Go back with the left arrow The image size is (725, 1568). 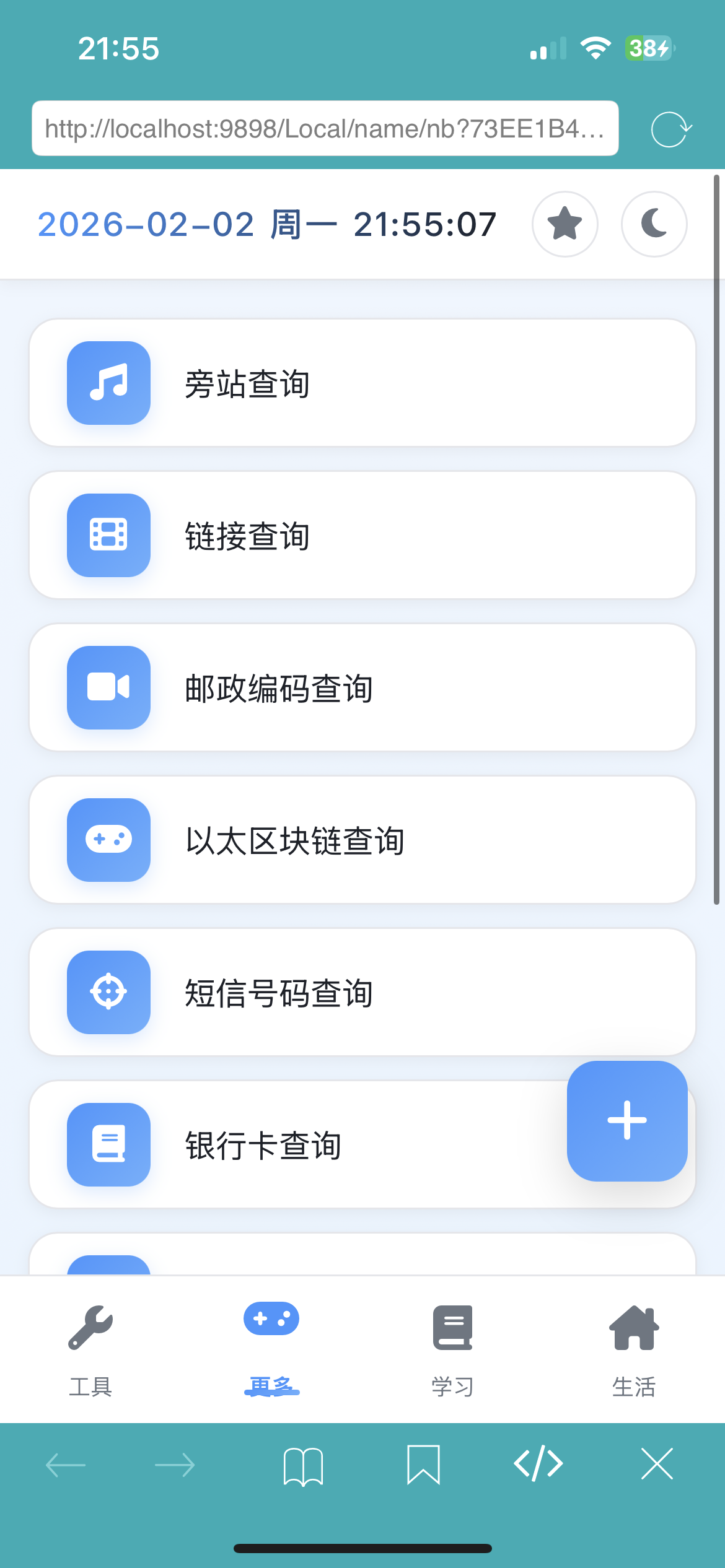tap(66, 1465)
